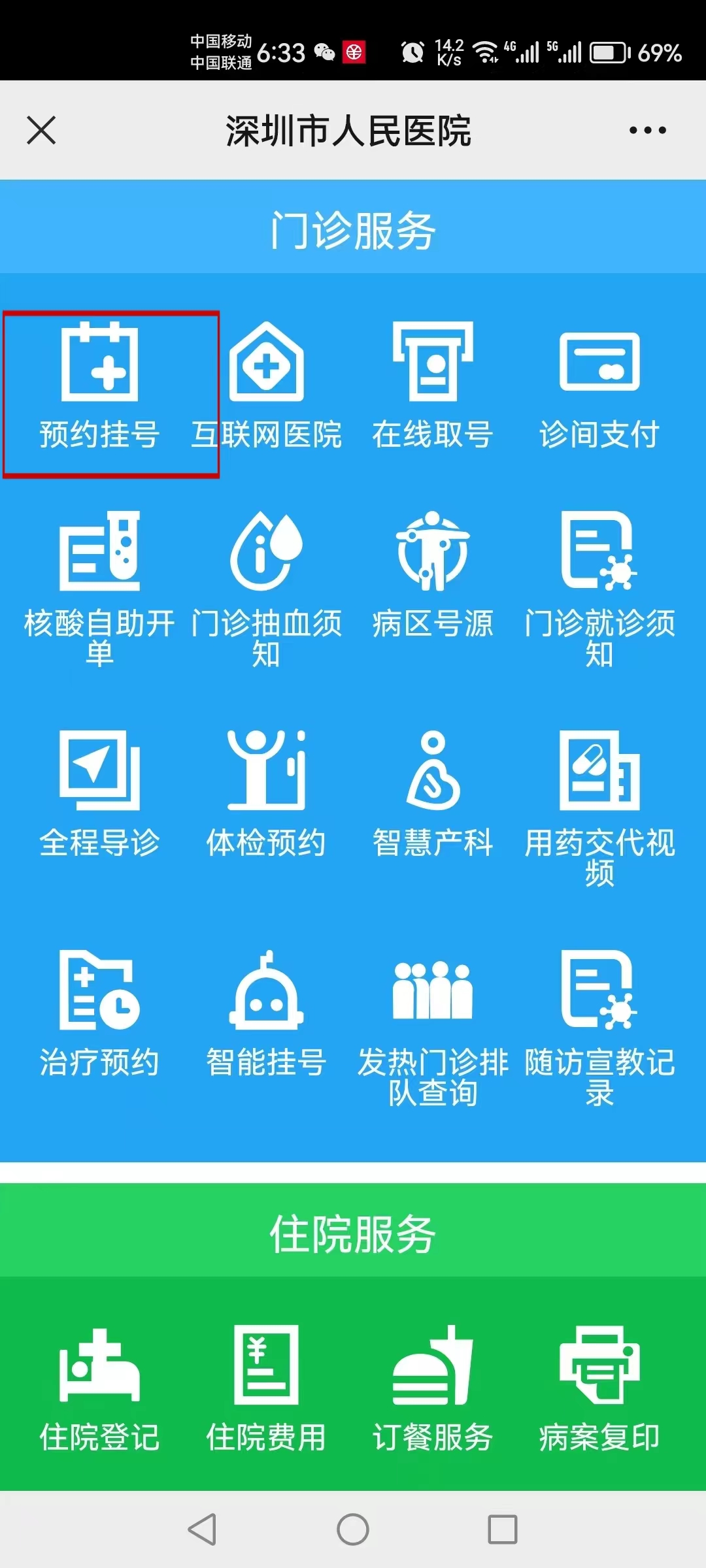The image size is (706, 1568).
Task: Check 病区号源
Action: [x=432, y=575]
